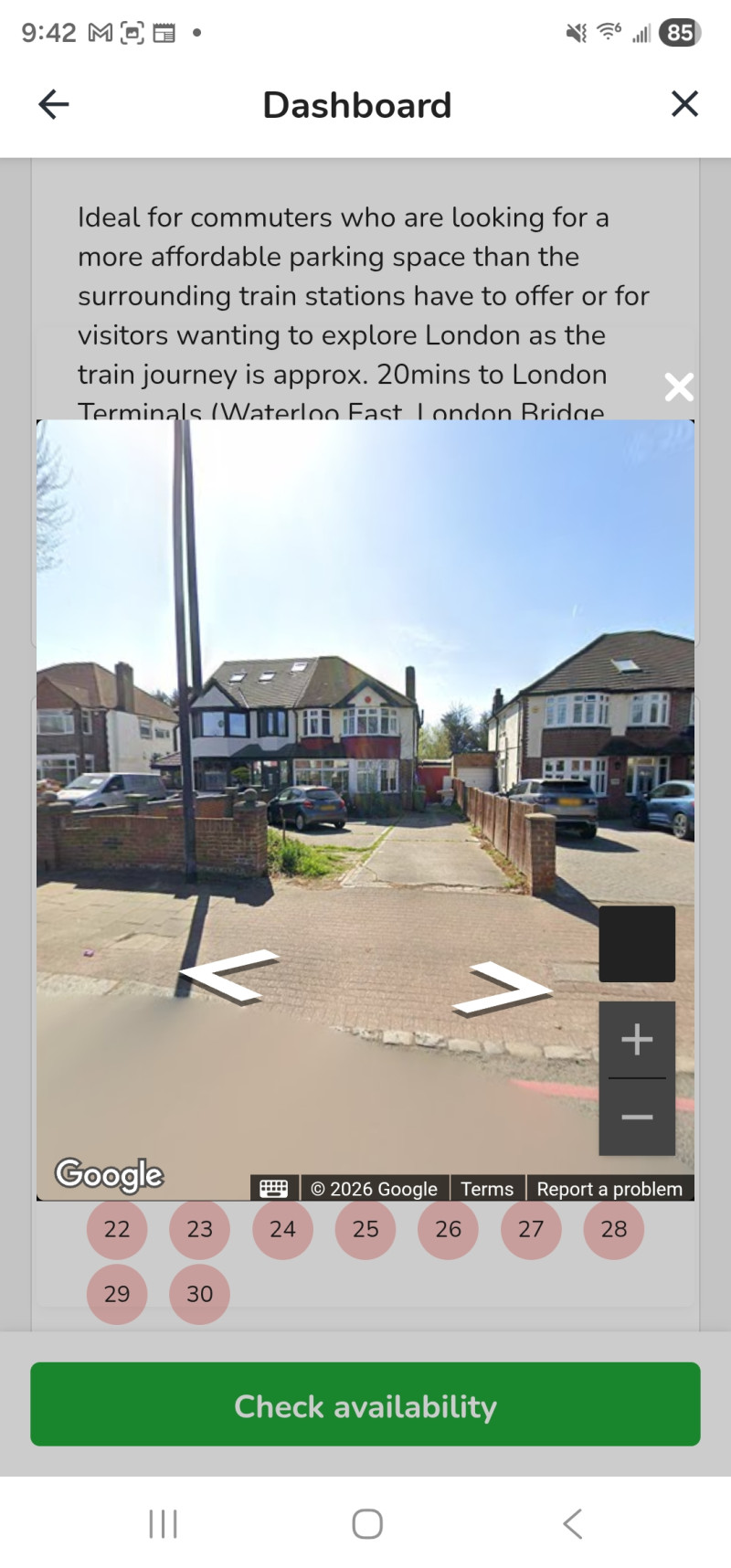Dismiss the Street View overlay

click(x=679, y=387)
